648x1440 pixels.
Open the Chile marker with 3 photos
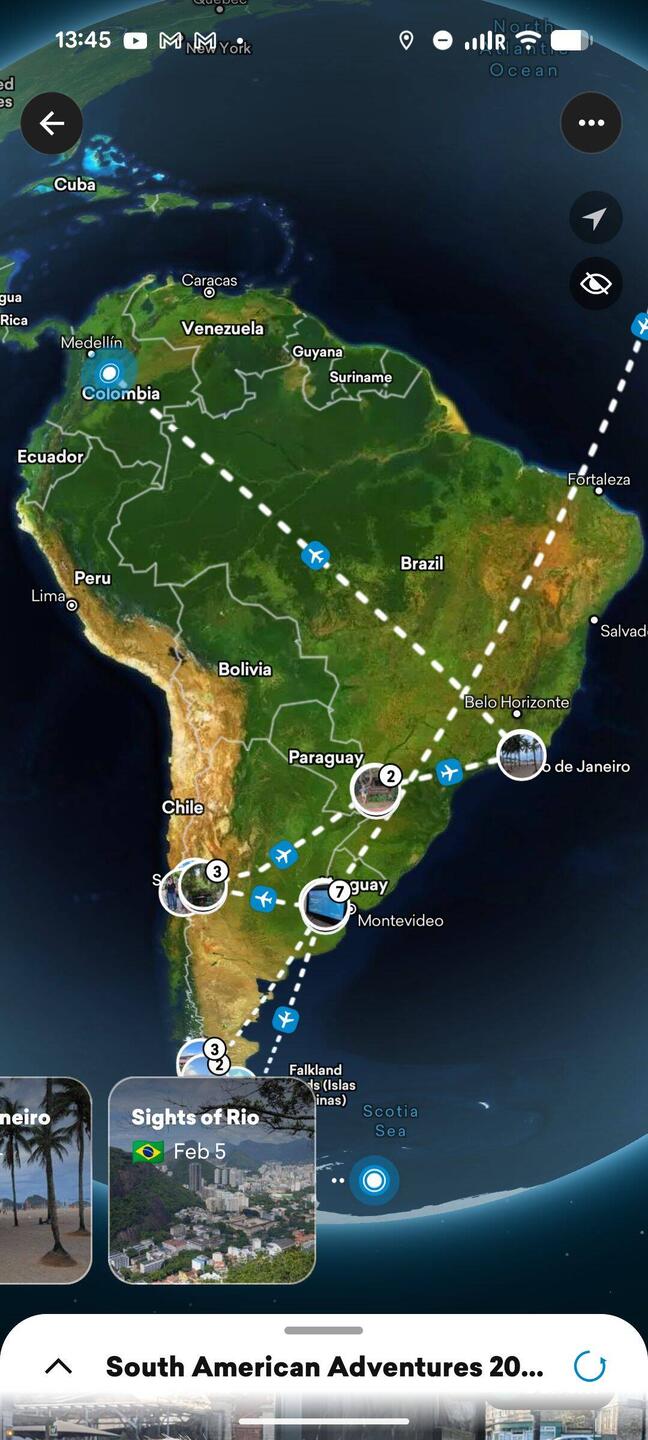(x=203, y=886)
